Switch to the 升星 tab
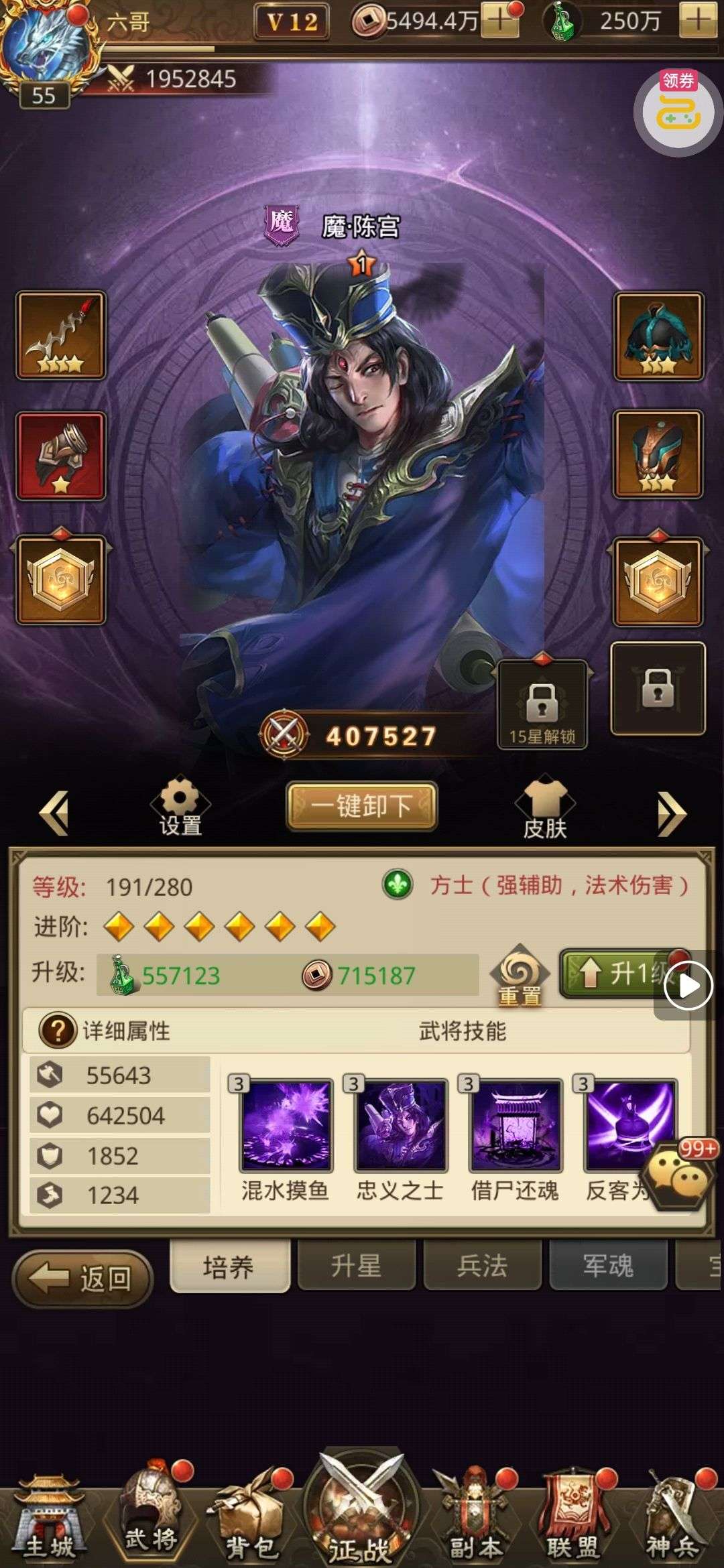This screenshot has width=724, height=1568. click(x=355, y=1266)
